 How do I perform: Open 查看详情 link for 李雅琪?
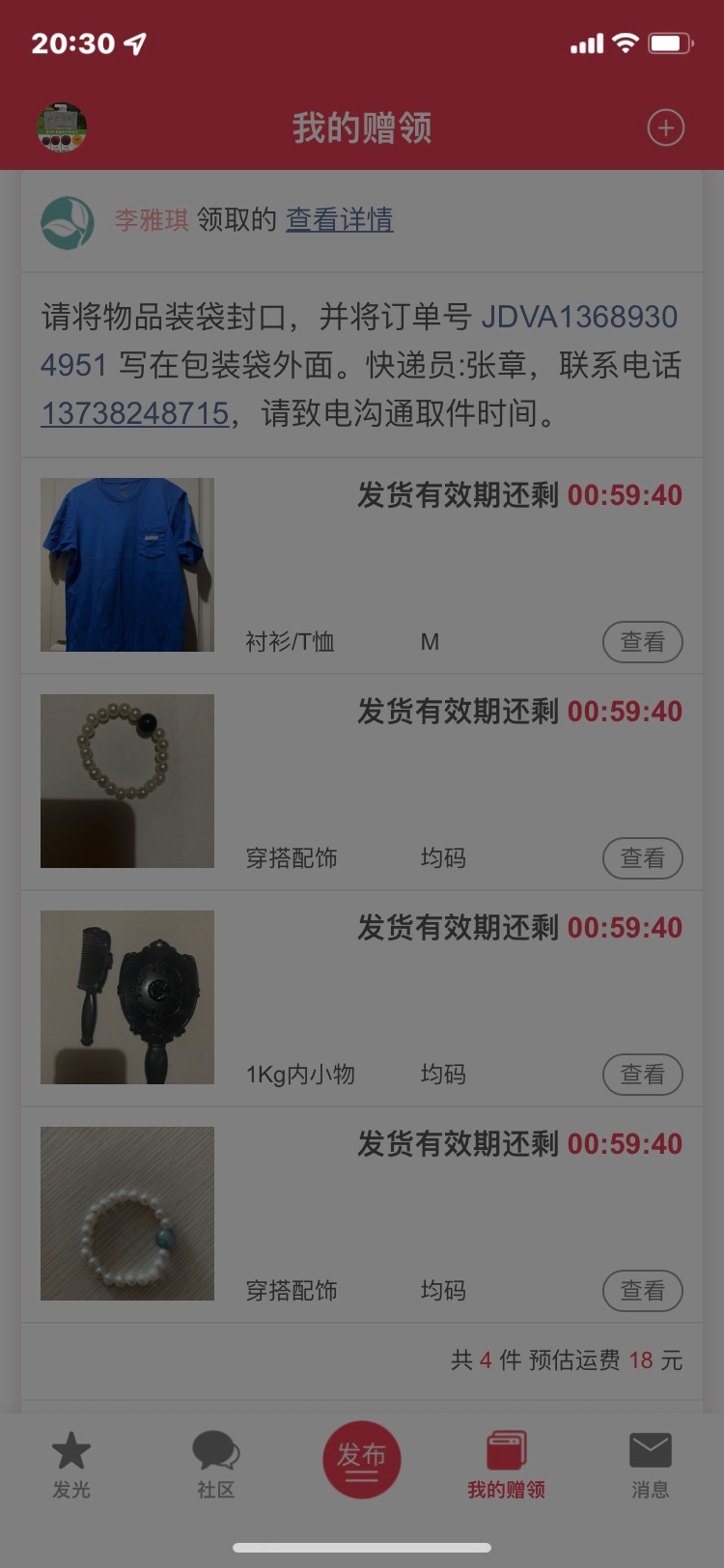pyautogui.click(x=339, y=220)
